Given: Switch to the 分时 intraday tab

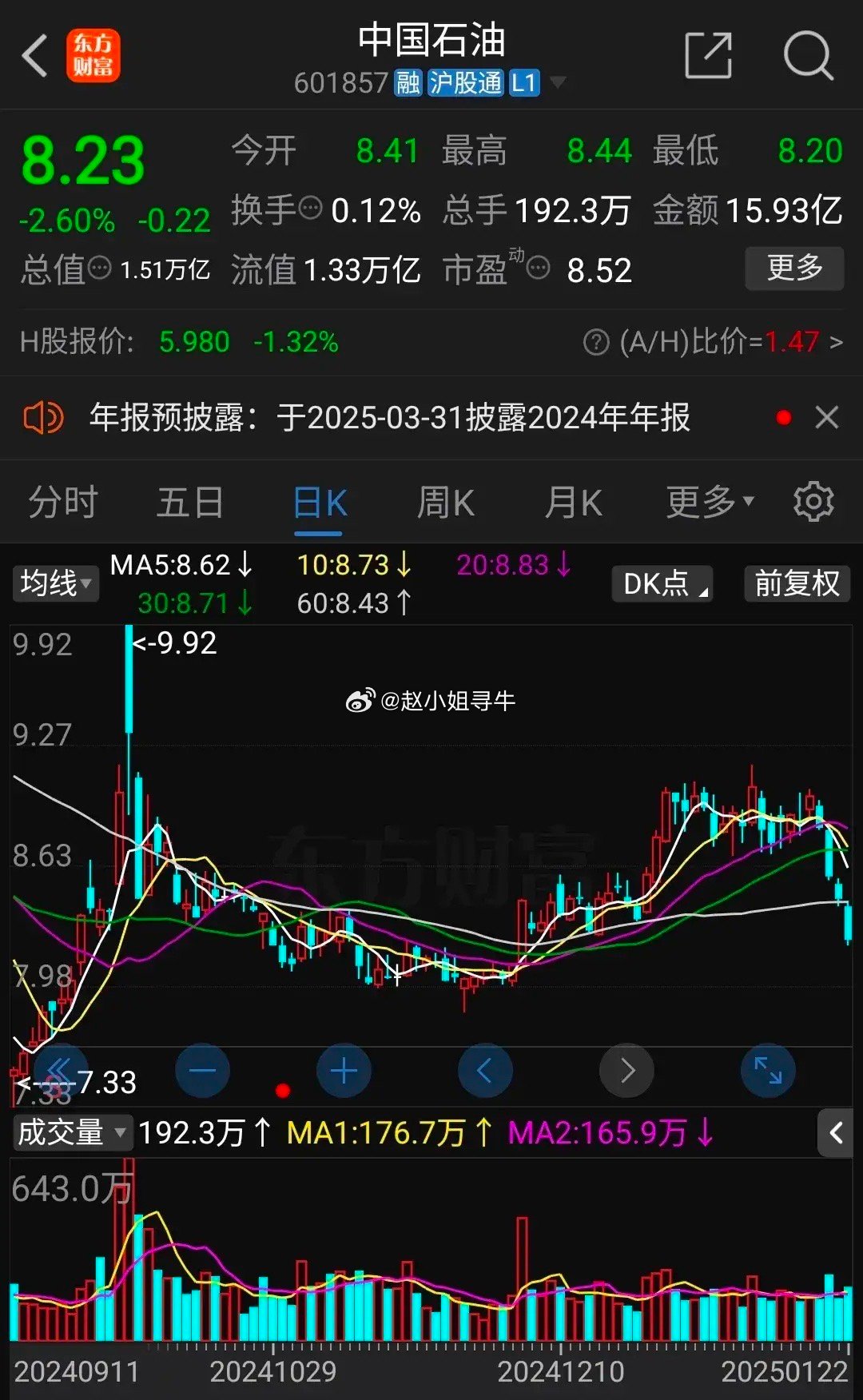Looking at the screenshot, I should tap(62, 502).
